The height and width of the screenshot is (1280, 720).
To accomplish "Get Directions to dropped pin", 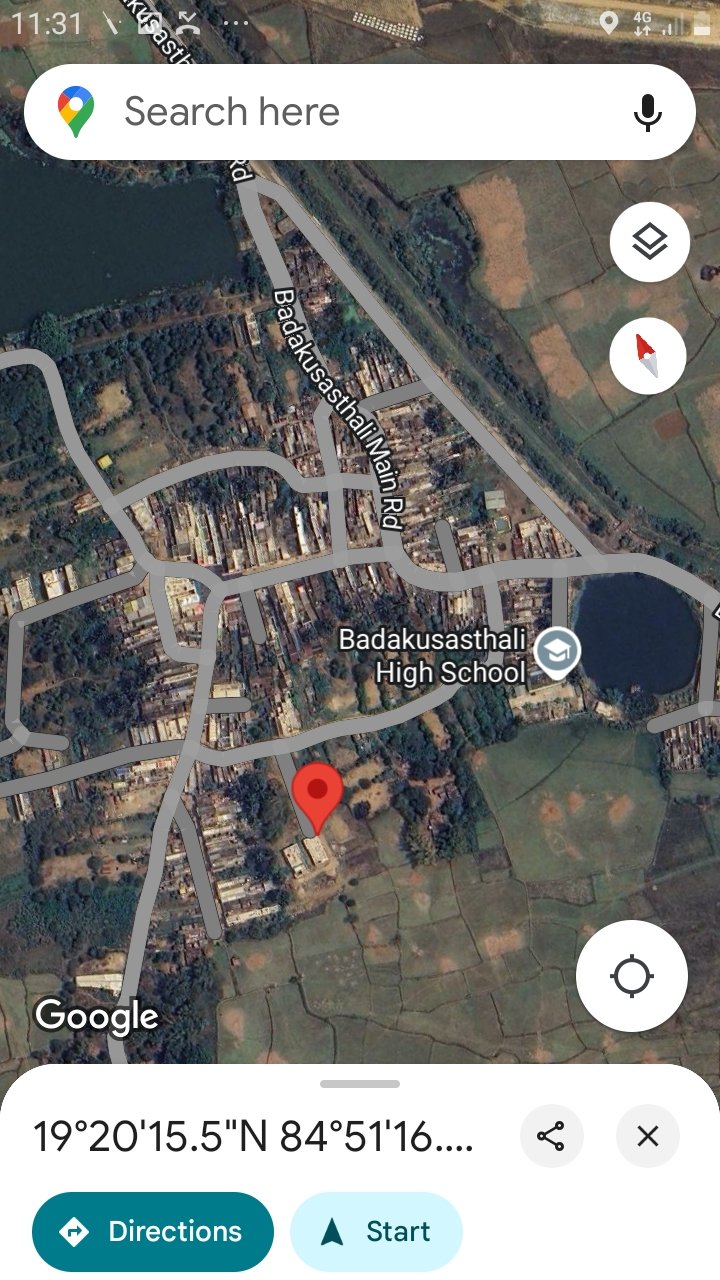I will point(153,1232).
